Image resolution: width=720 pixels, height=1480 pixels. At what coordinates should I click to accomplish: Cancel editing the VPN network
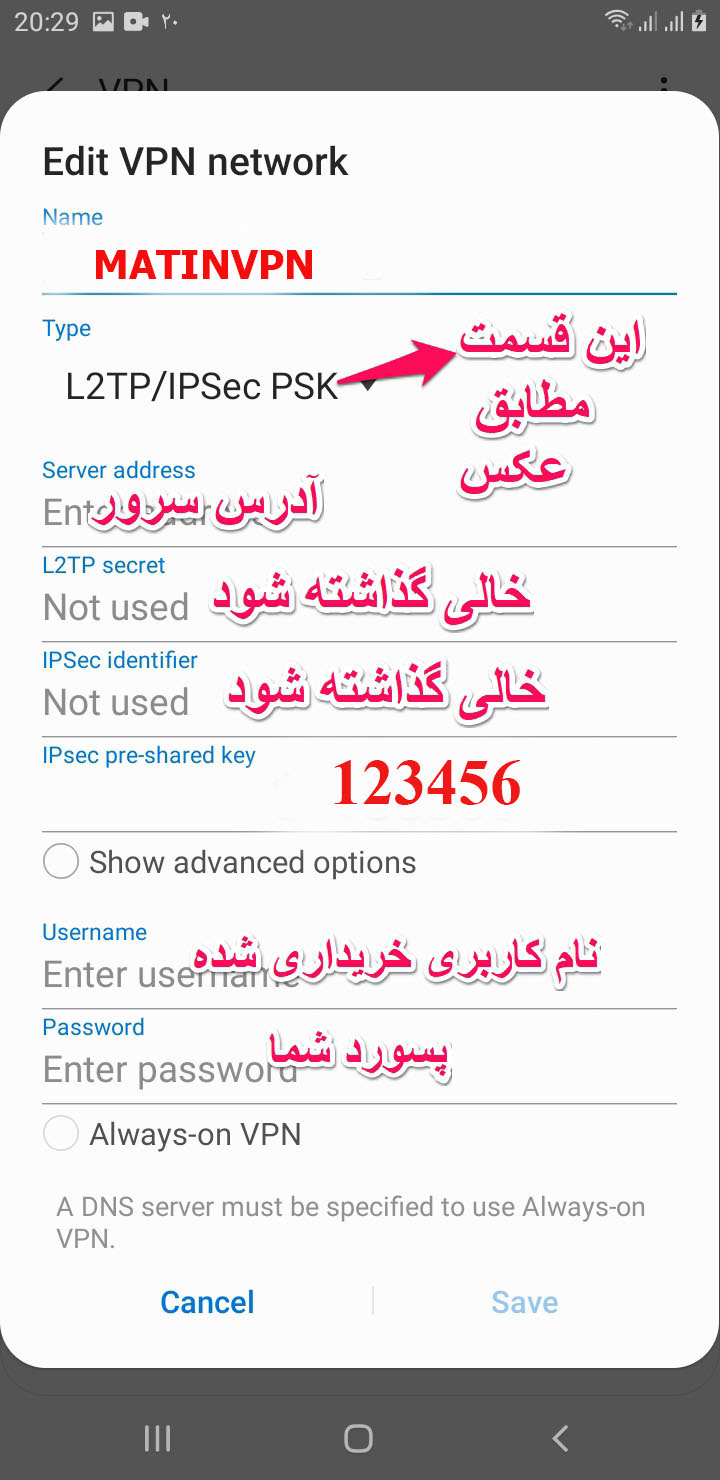click(207, 1302)
